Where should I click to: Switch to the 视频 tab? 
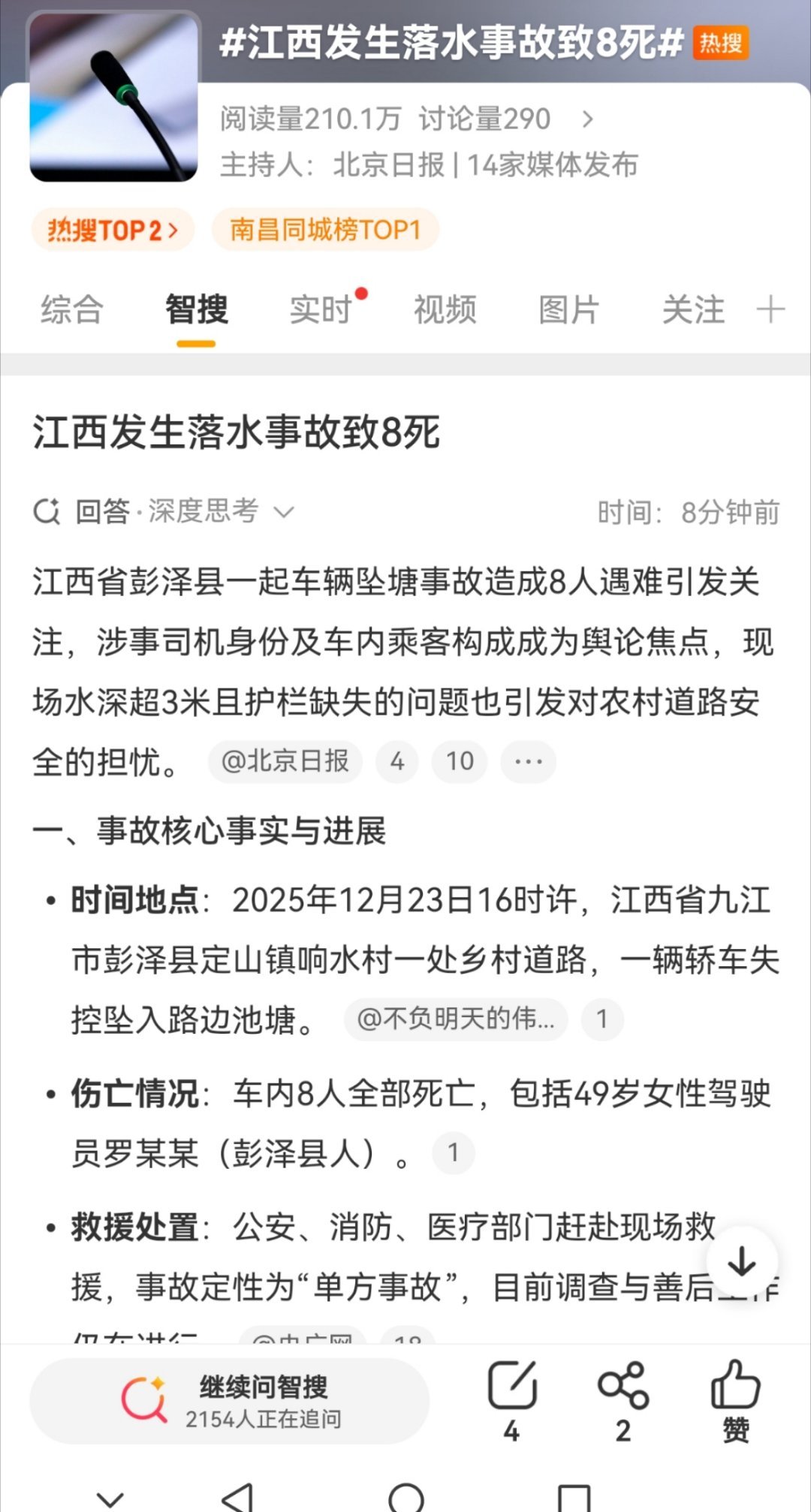click(445, 309)
